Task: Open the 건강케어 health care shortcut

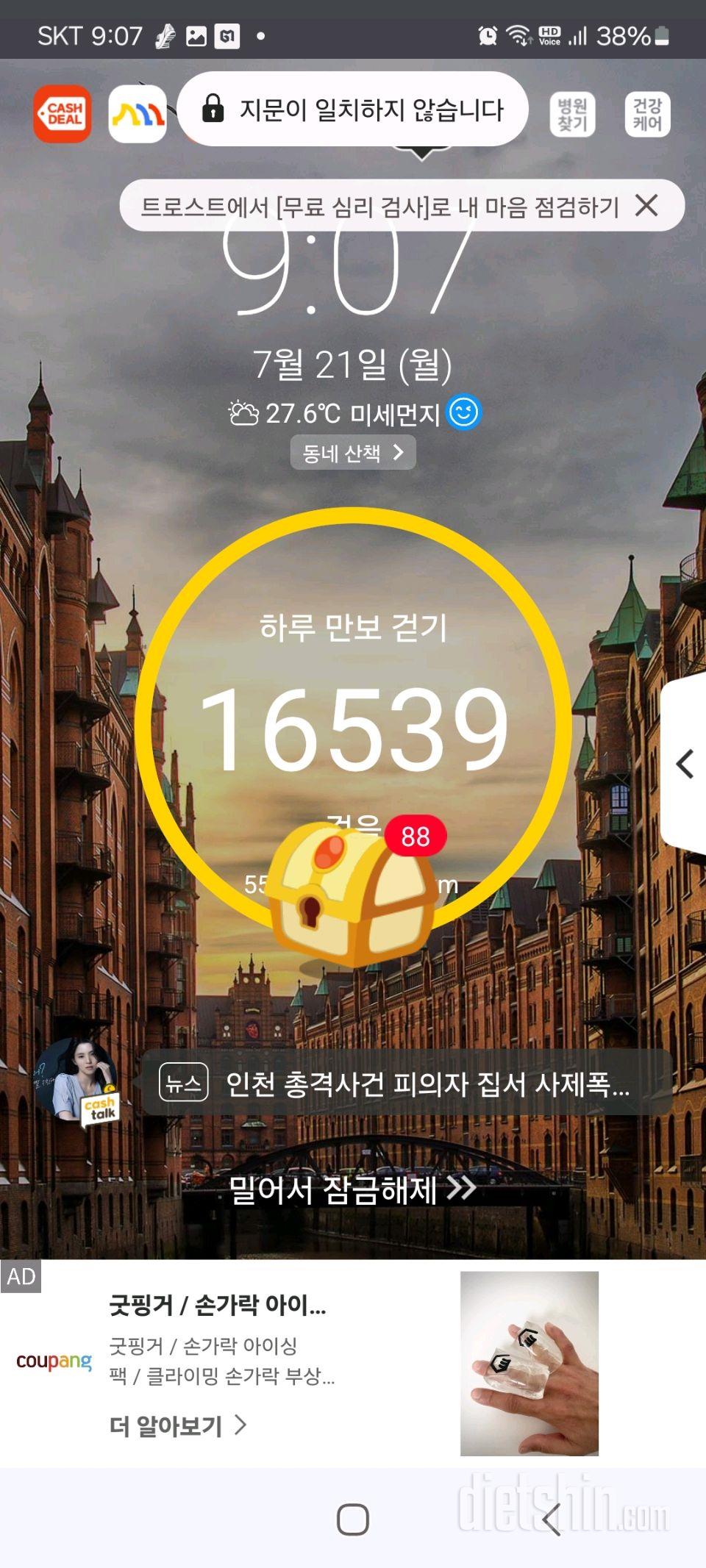Action: click(x=647, y=115)
